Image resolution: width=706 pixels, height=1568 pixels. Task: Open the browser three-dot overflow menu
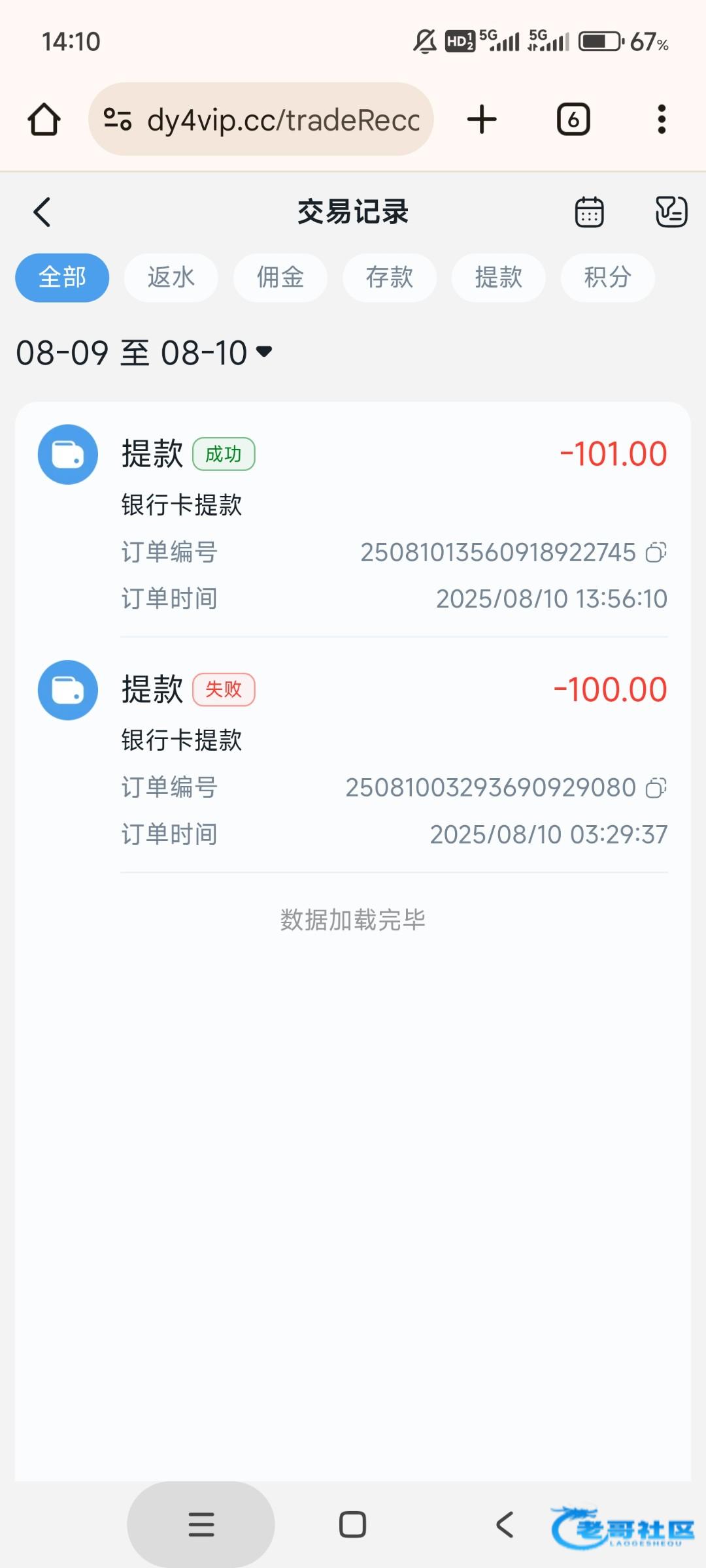coord(662,120)
